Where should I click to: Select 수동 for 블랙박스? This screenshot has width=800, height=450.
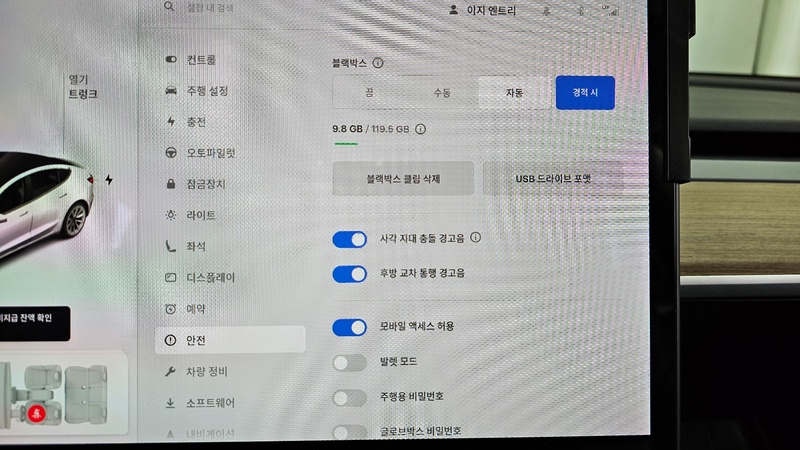tap(441, 92)
